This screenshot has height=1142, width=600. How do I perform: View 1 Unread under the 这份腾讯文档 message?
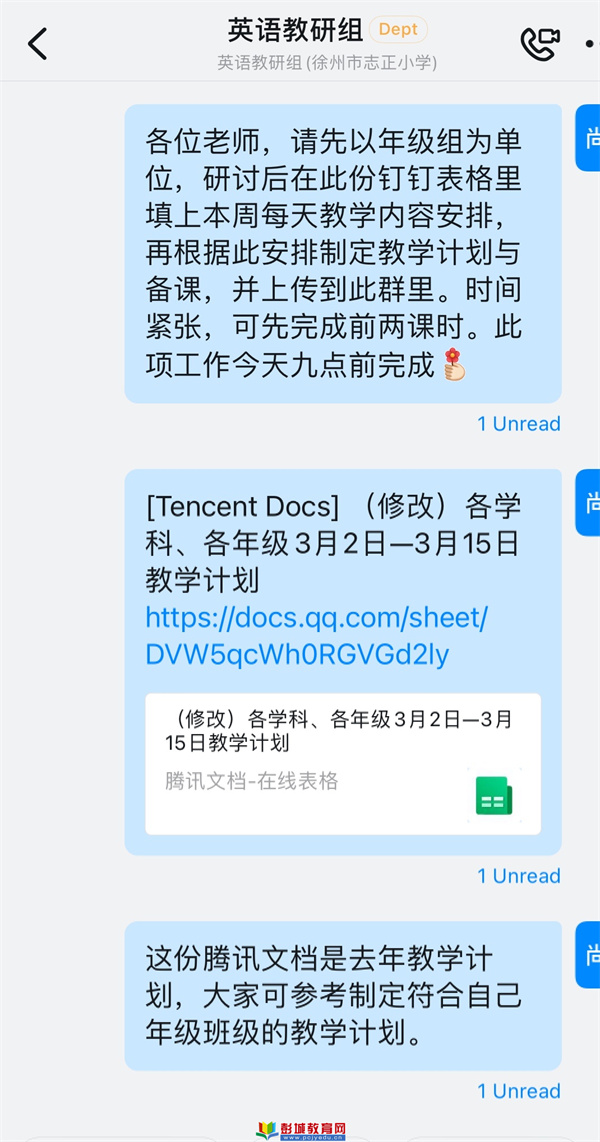tap(518, 1090)
